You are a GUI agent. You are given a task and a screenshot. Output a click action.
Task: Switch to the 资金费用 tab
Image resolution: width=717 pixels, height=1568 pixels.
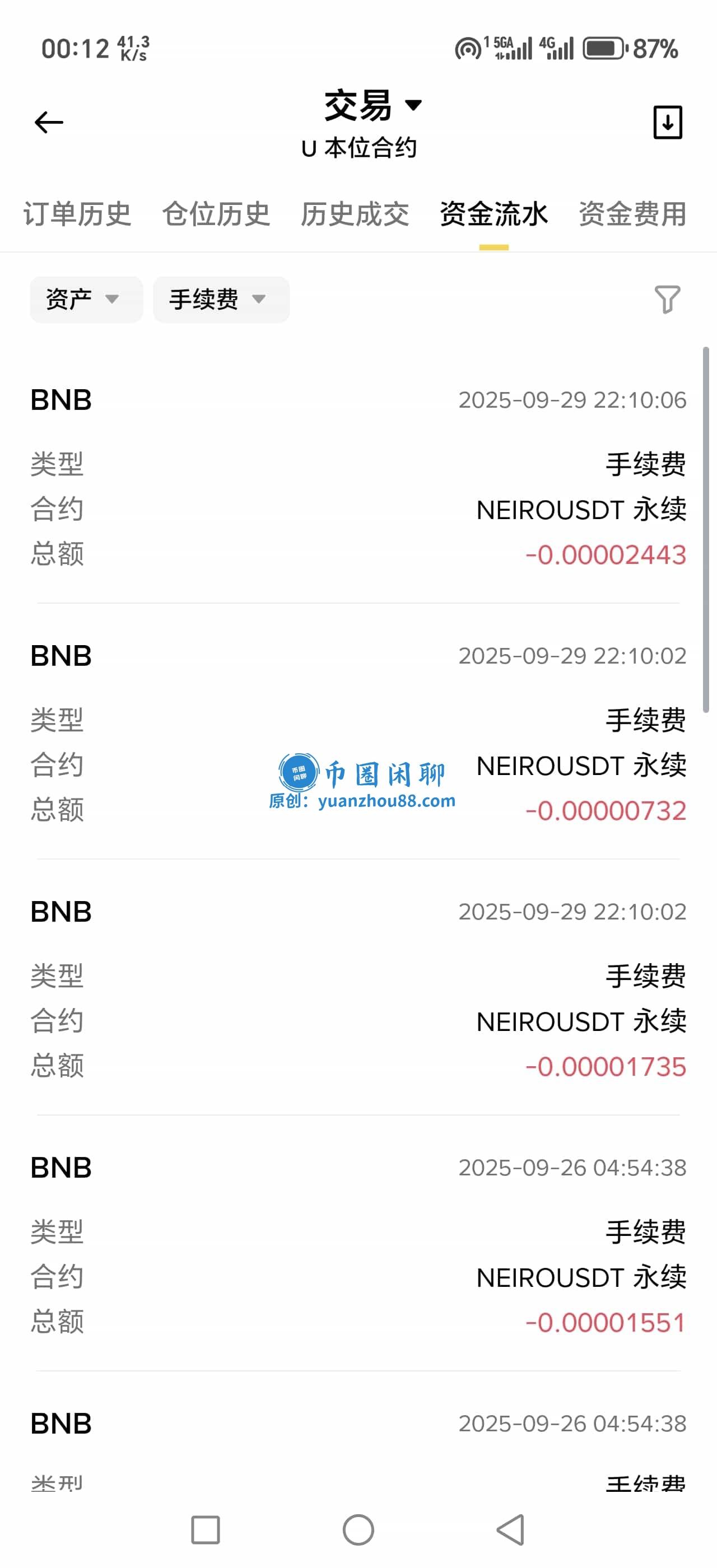[x=632, y=214]
